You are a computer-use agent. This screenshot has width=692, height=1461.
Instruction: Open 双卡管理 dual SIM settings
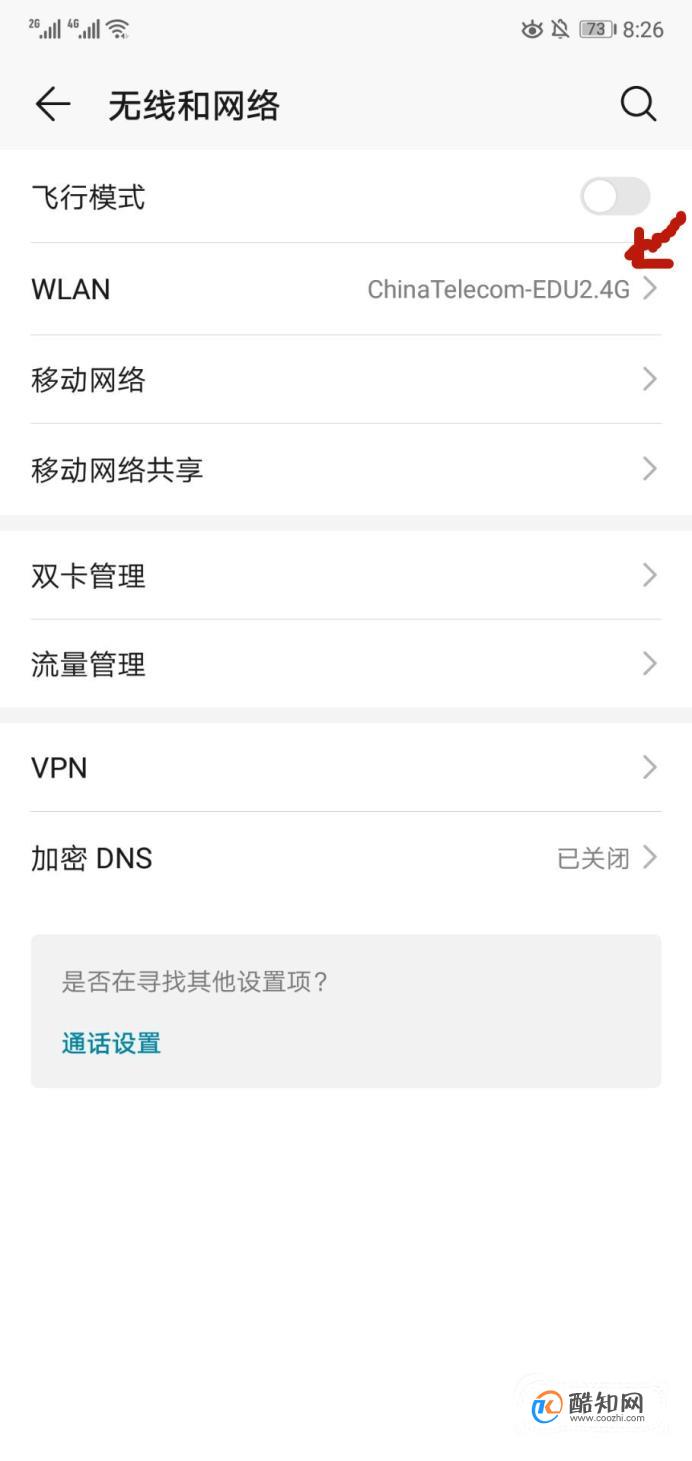pos(346,575)
